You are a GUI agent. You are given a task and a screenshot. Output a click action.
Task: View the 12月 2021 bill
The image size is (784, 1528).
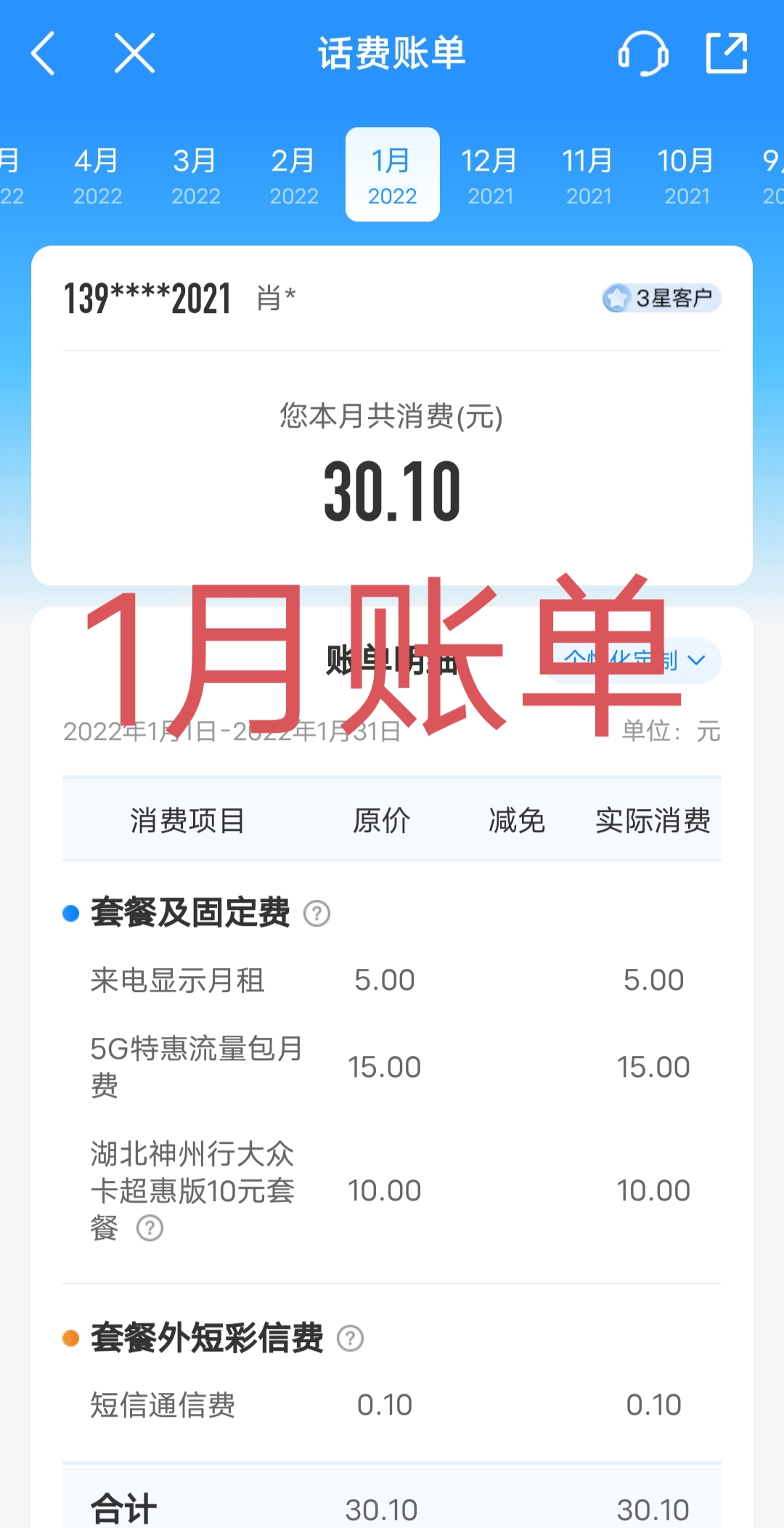pos(490,175)
